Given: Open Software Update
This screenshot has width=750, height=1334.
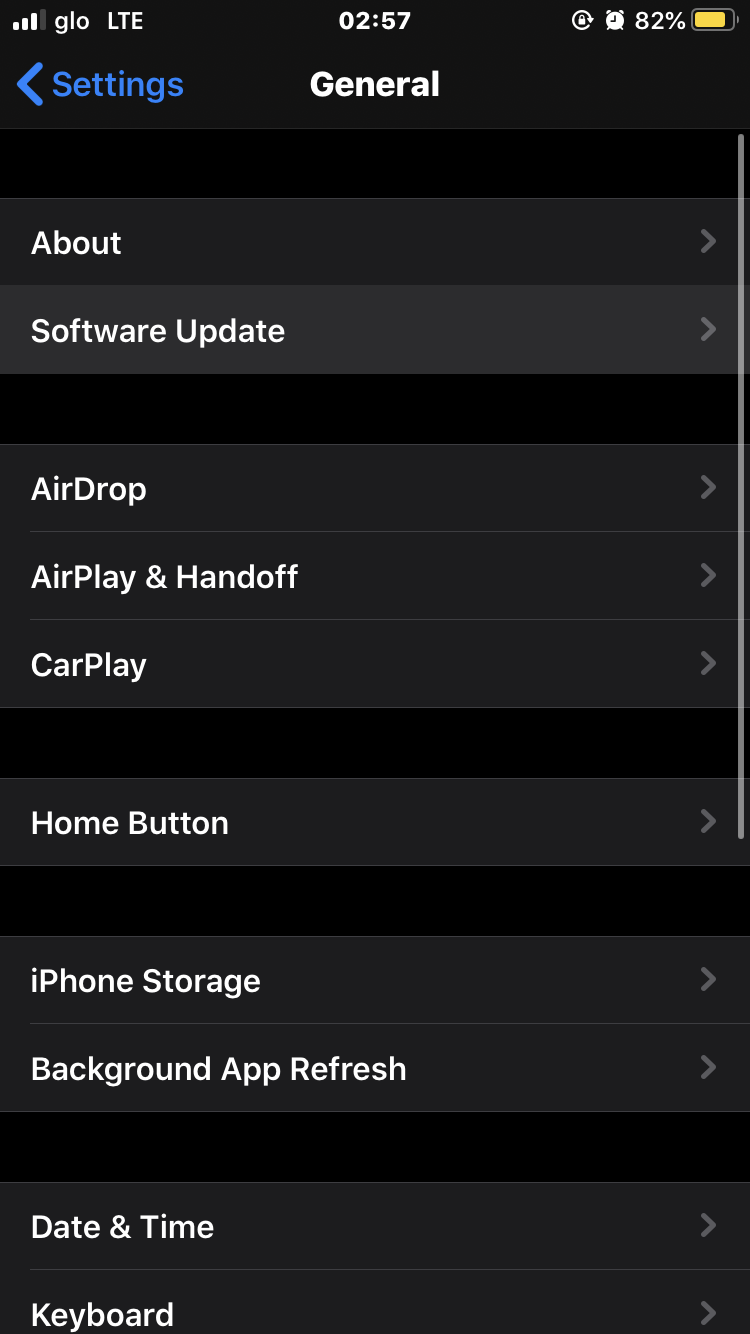Looking at the screenshot, I should [x=375, y=330].
